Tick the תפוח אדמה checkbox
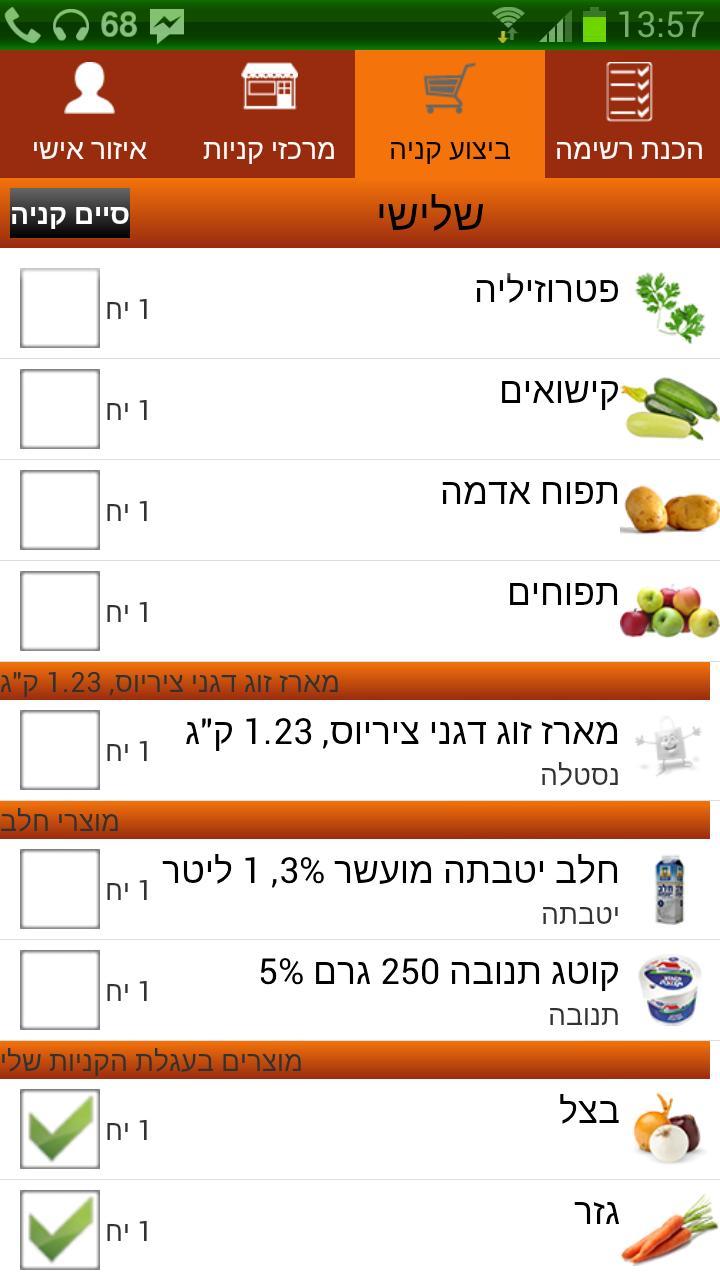The width and height of the screenshot is (720, 1280). (60, 510)
